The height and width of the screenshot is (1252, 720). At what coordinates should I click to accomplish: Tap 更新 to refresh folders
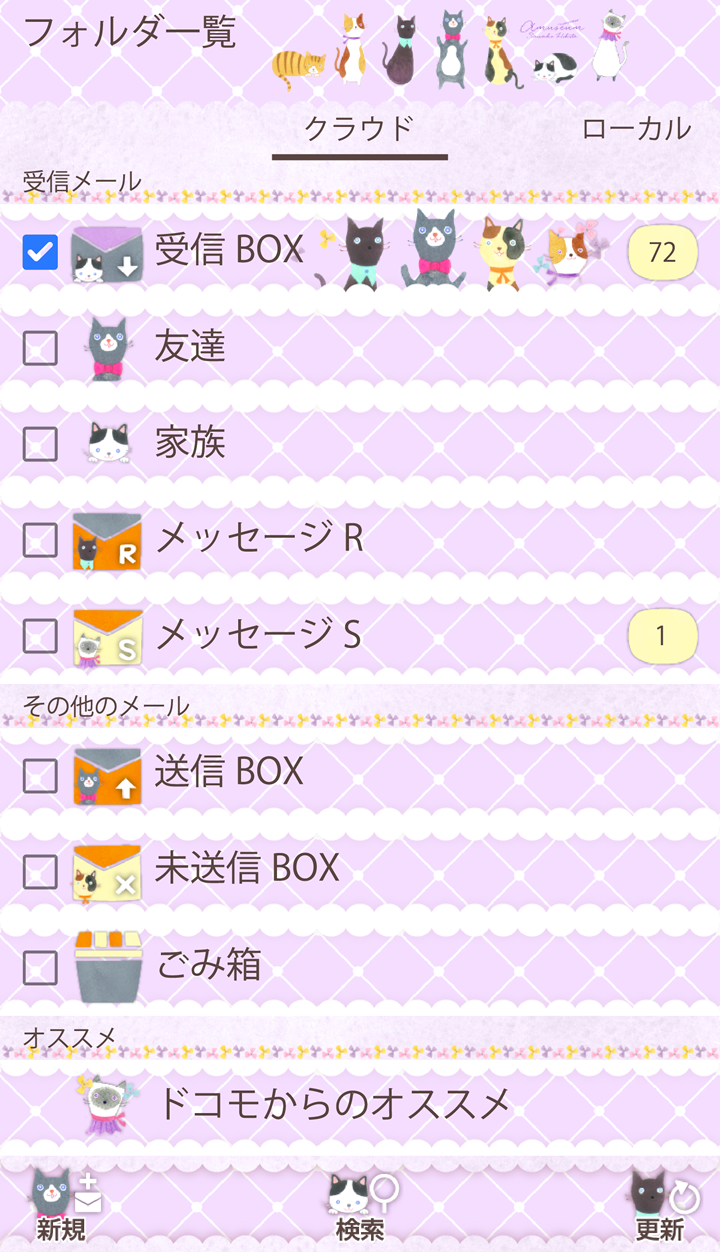click(660, 1206)
